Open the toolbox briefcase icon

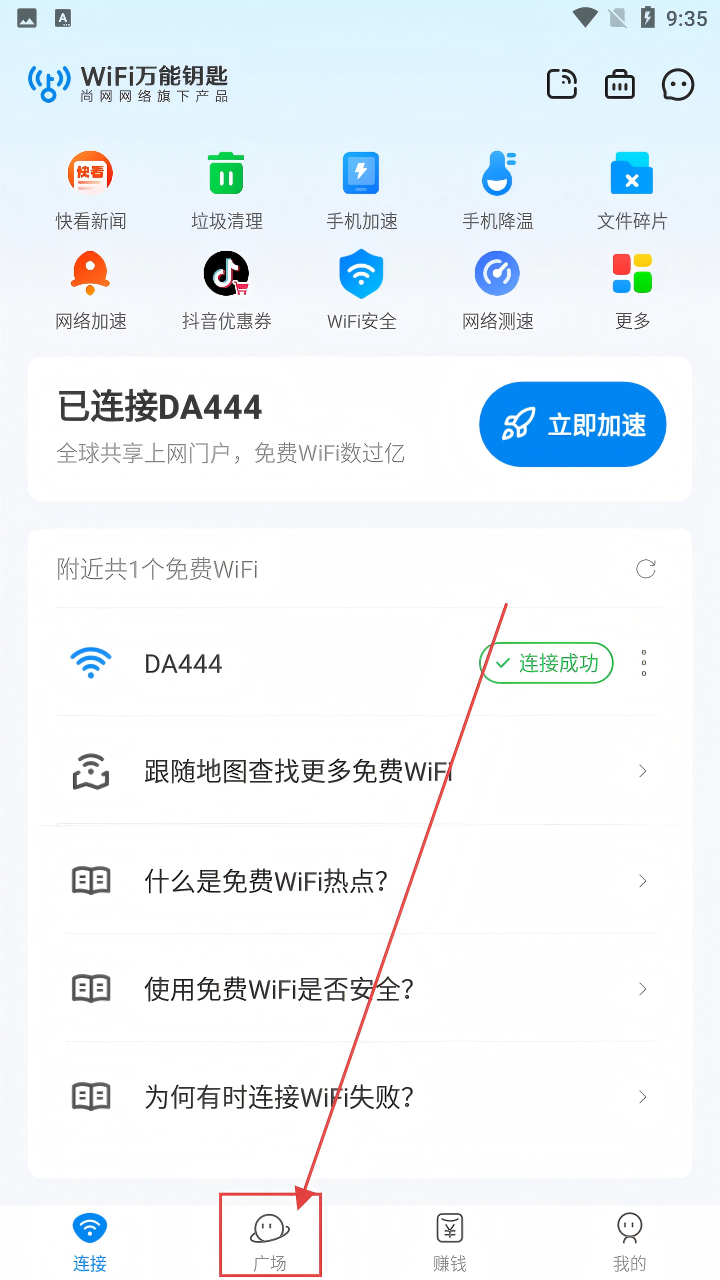pos(620,84)
